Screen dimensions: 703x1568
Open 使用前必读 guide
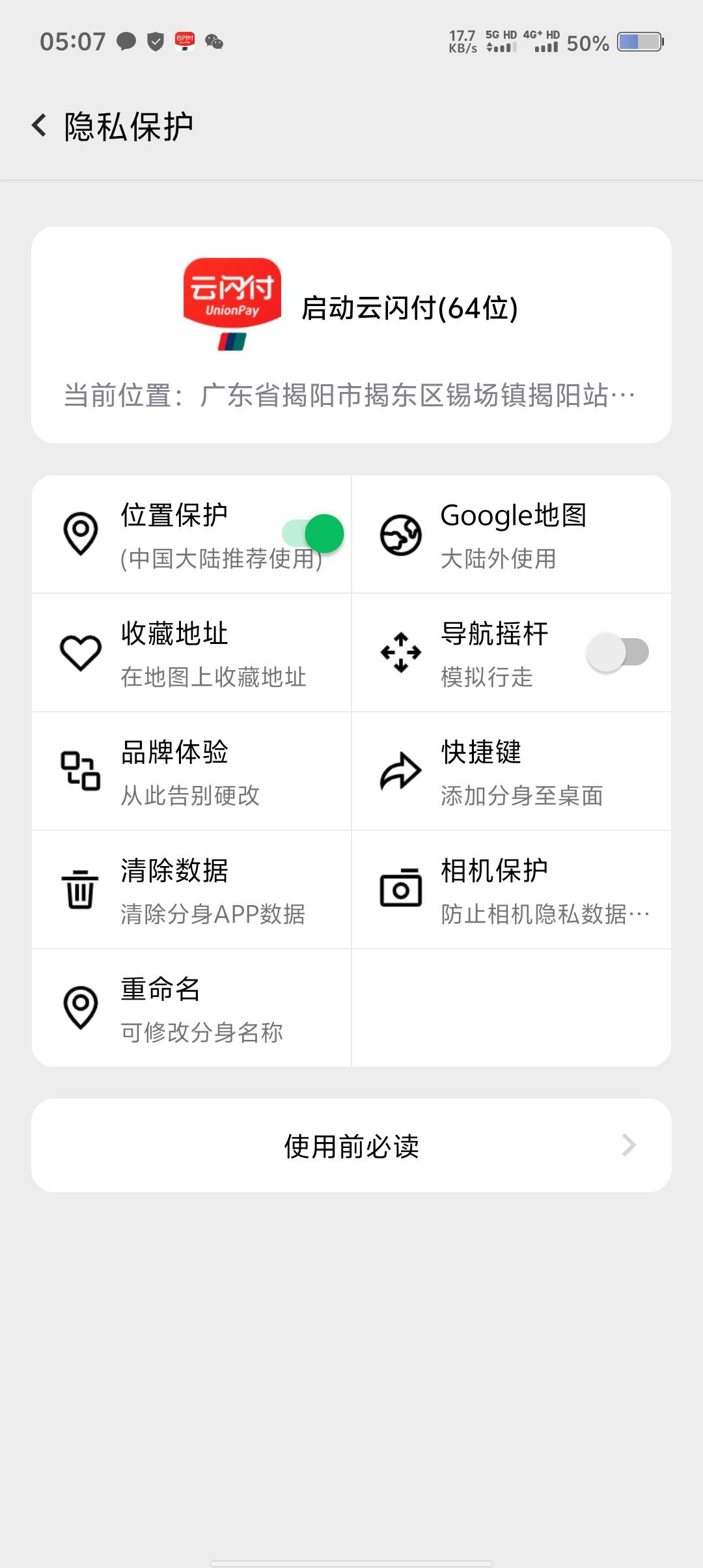pyautogui.click(x=351, y=1145)
